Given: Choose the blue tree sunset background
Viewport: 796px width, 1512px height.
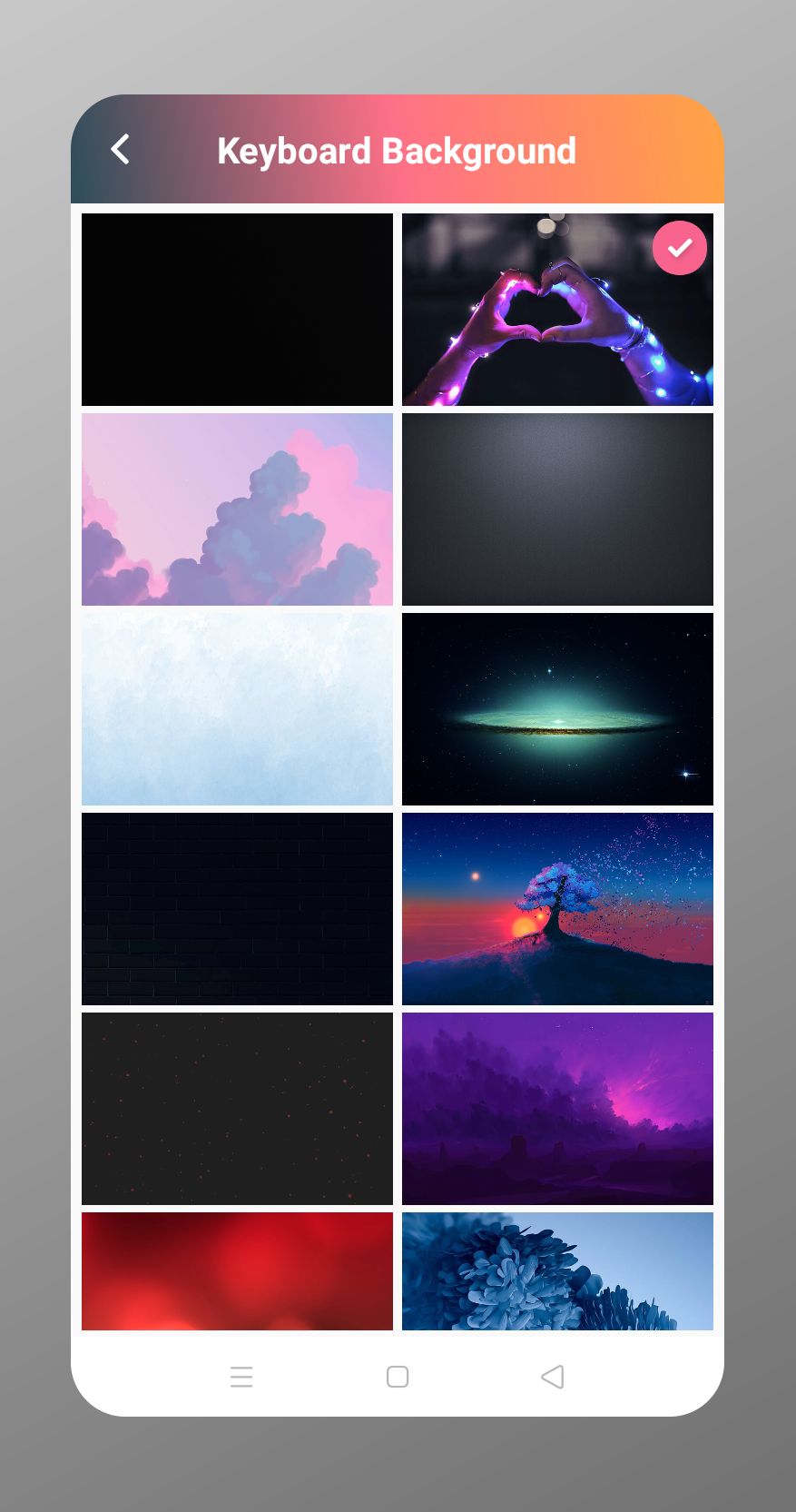Looking at the screenshot, I should tap(557, 909).
